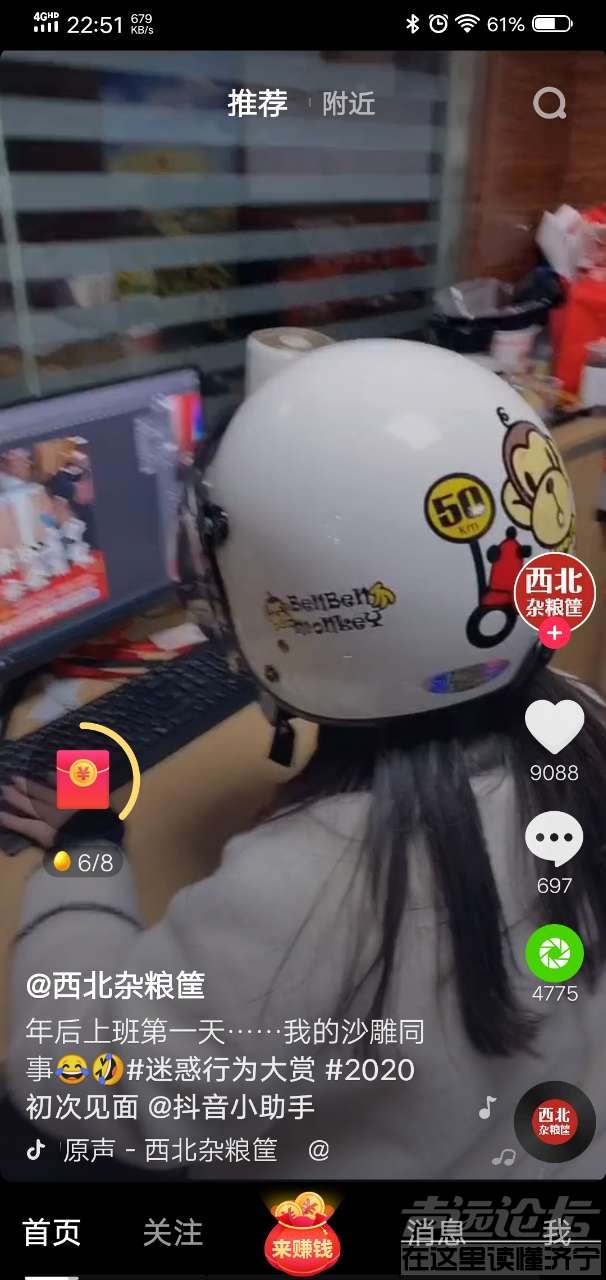
Task: Like this video with the heart
Action: 554,728
